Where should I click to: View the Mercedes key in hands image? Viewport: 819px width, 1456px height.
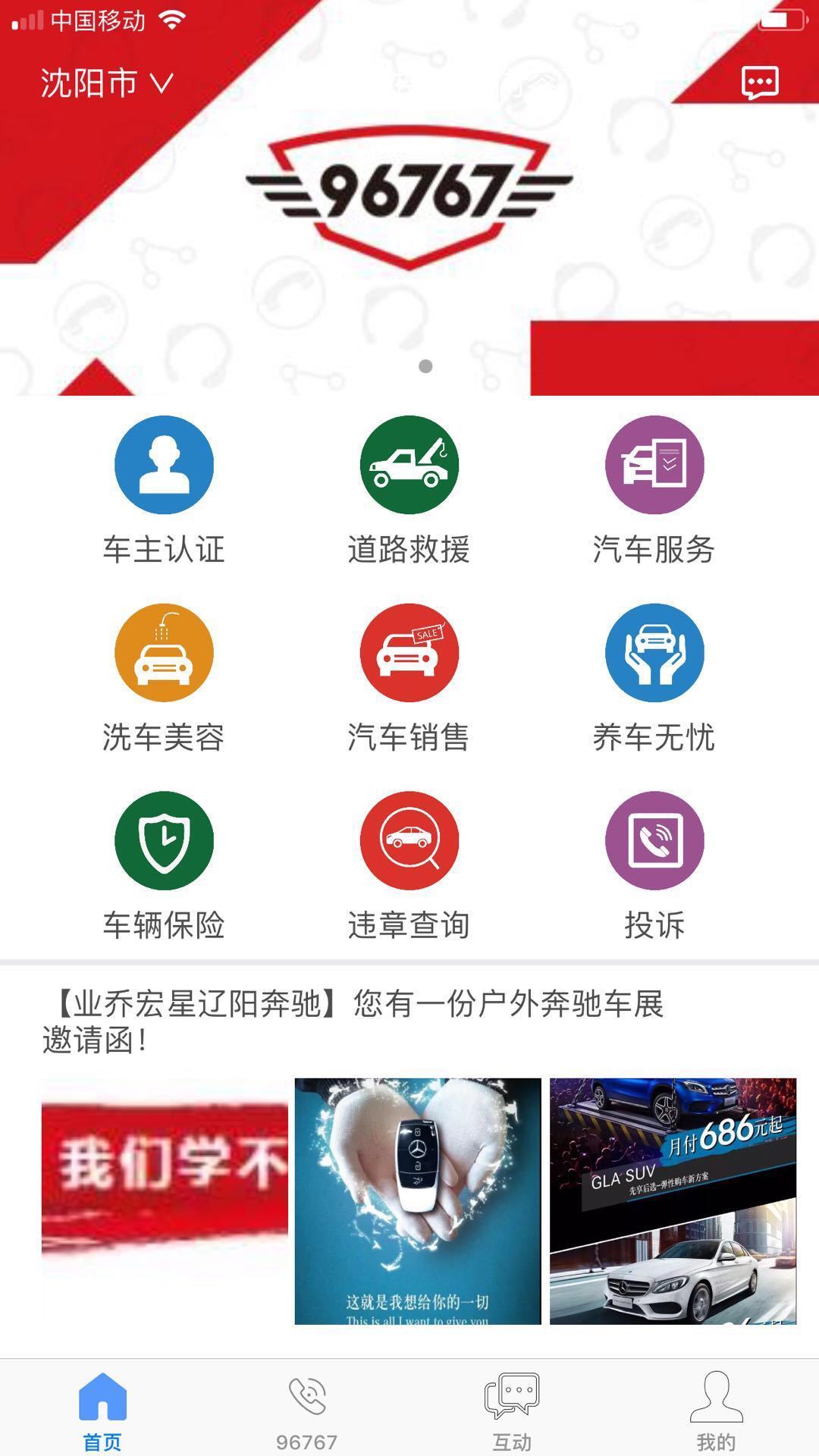[x=418, y=1201]
